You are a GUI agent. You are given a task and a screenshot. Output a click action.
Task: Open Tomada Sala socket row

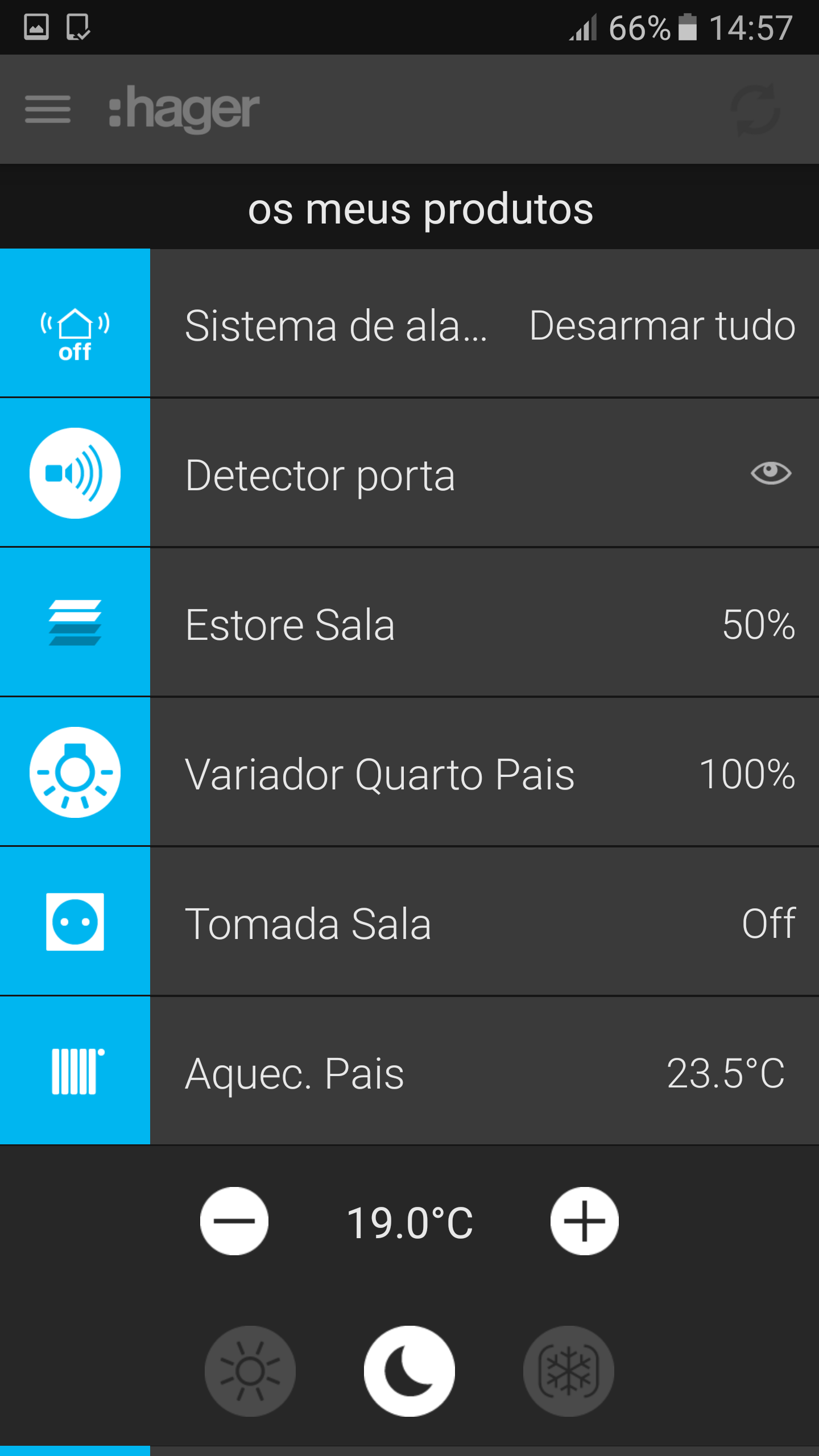(x=409, y=921)
